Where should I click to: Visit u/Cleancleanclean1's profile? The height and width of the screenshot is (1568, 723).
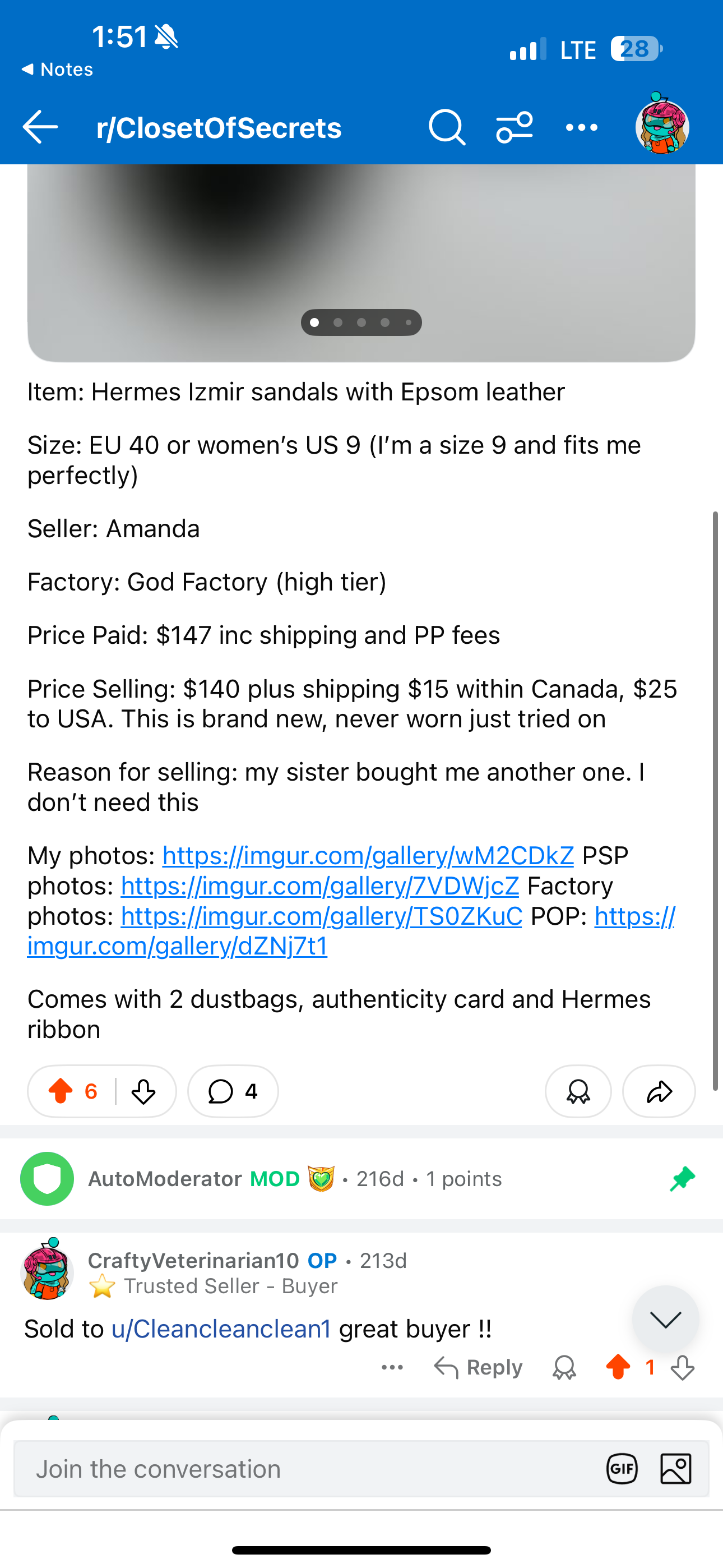pos(221,1329)
